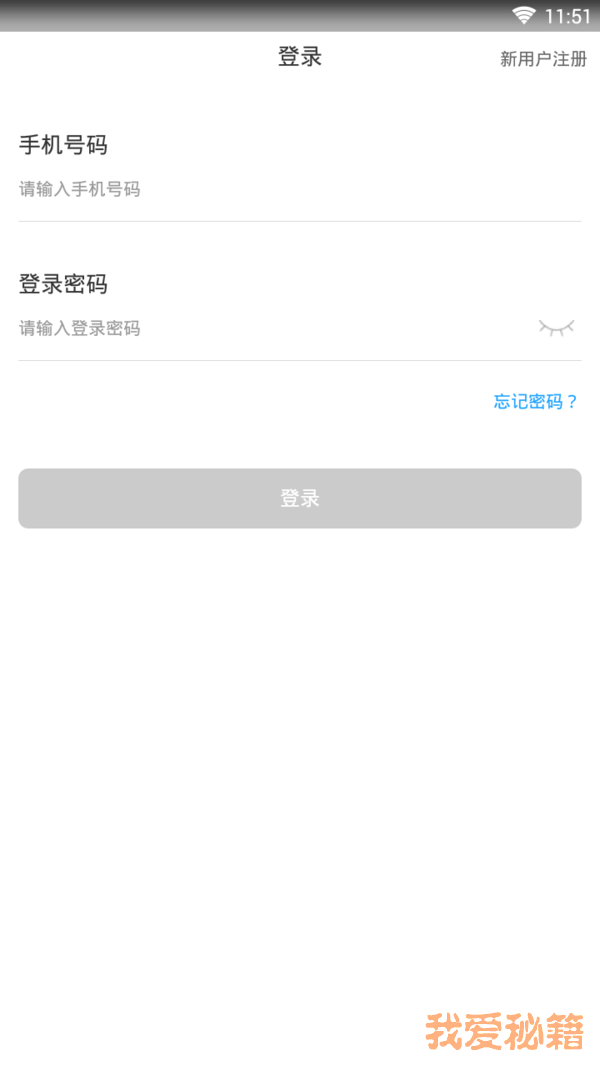Tap the 新用户注册 link
This screenshot has height=1067, width=600.
(543, 59)
